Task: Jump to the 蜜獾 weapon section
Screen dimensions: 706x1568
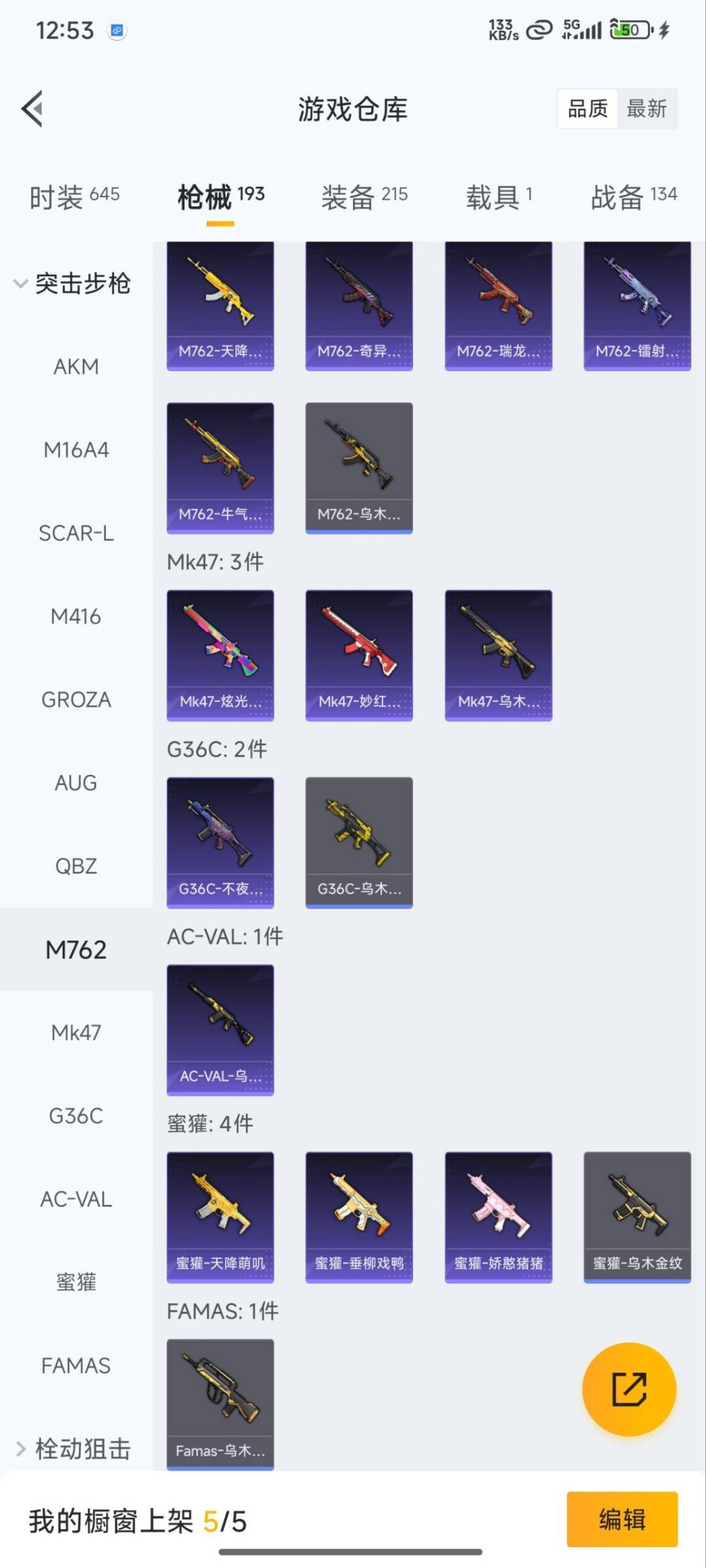Action: (76, 1282)
